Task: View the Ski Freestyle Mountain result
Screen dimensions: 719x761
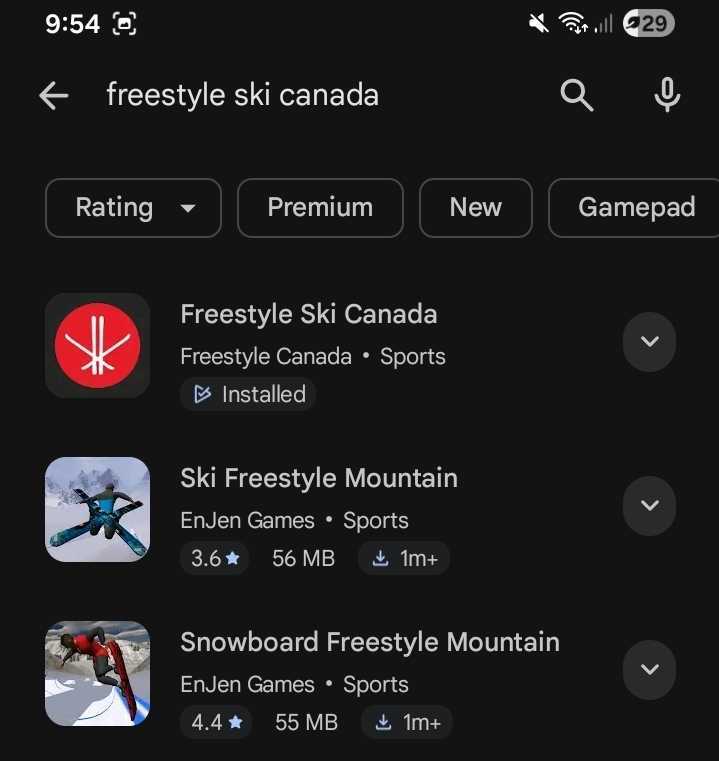Action: pyautogui.click(x=318, y=478)
